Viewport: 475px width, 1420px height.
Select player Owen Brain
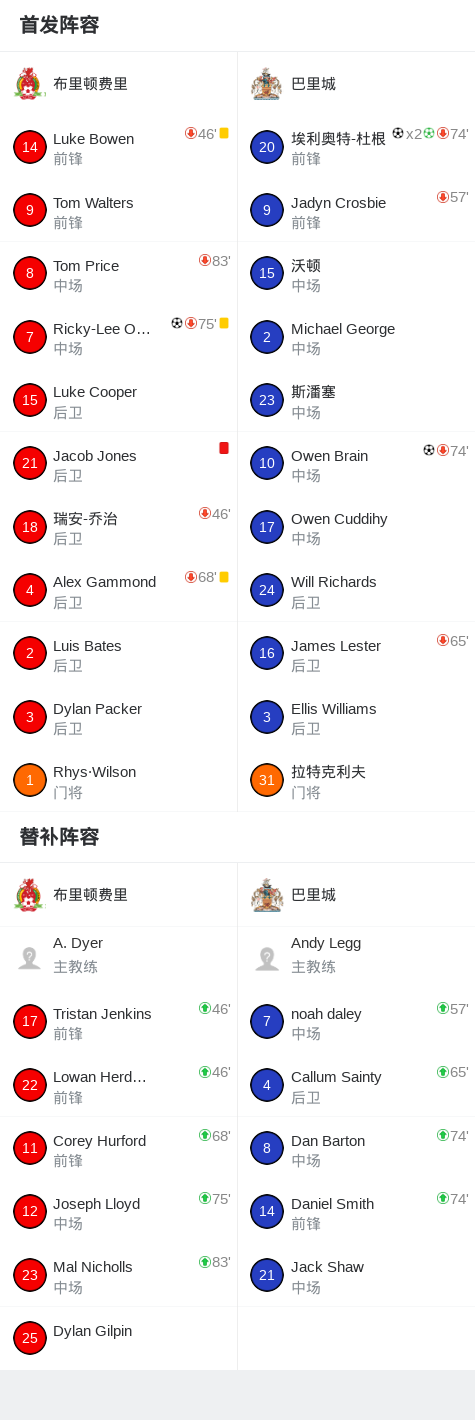(x=356, y=464)
